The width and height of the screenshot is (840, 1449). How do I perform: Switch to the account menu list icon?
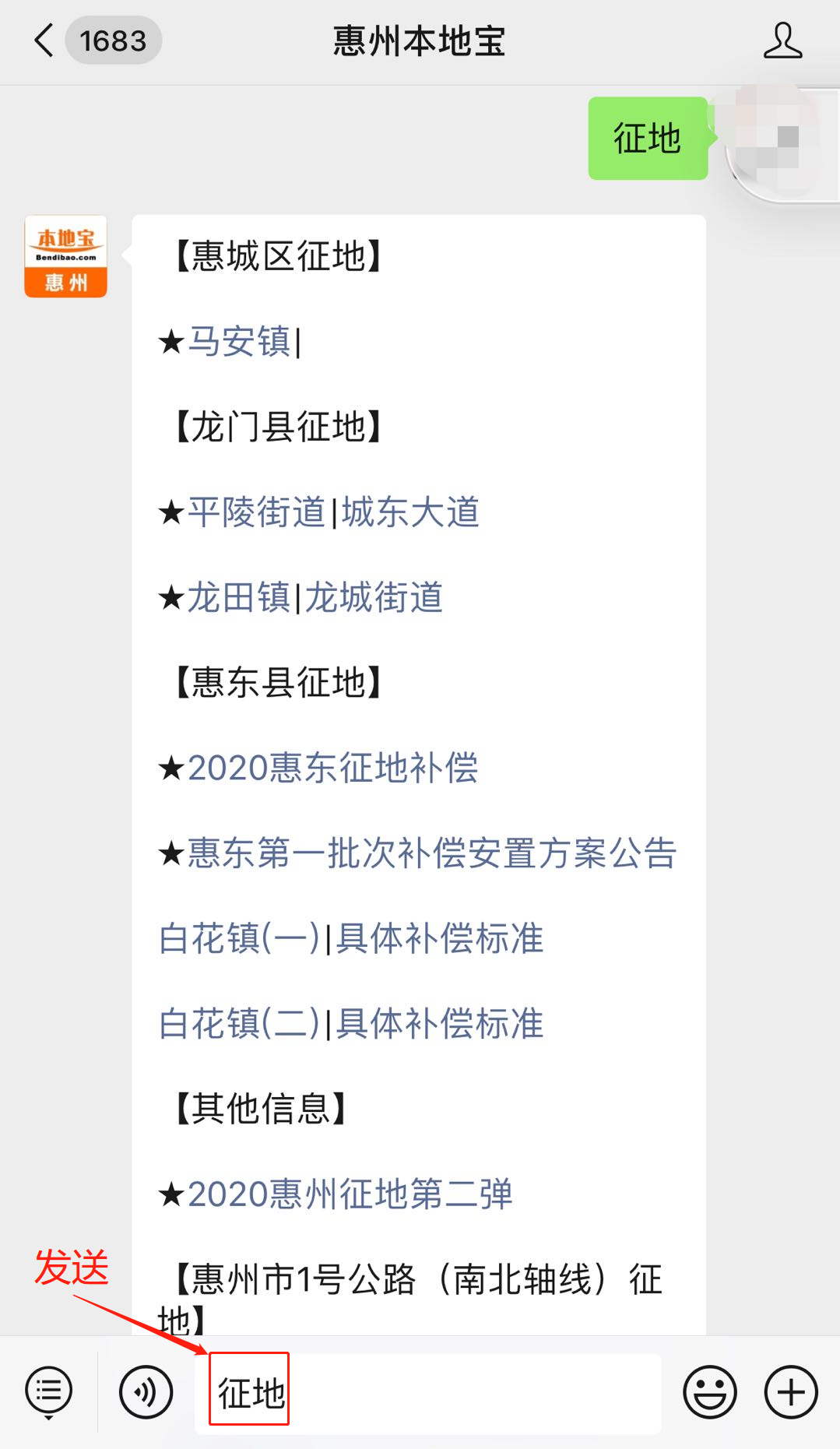(48, 1392)
